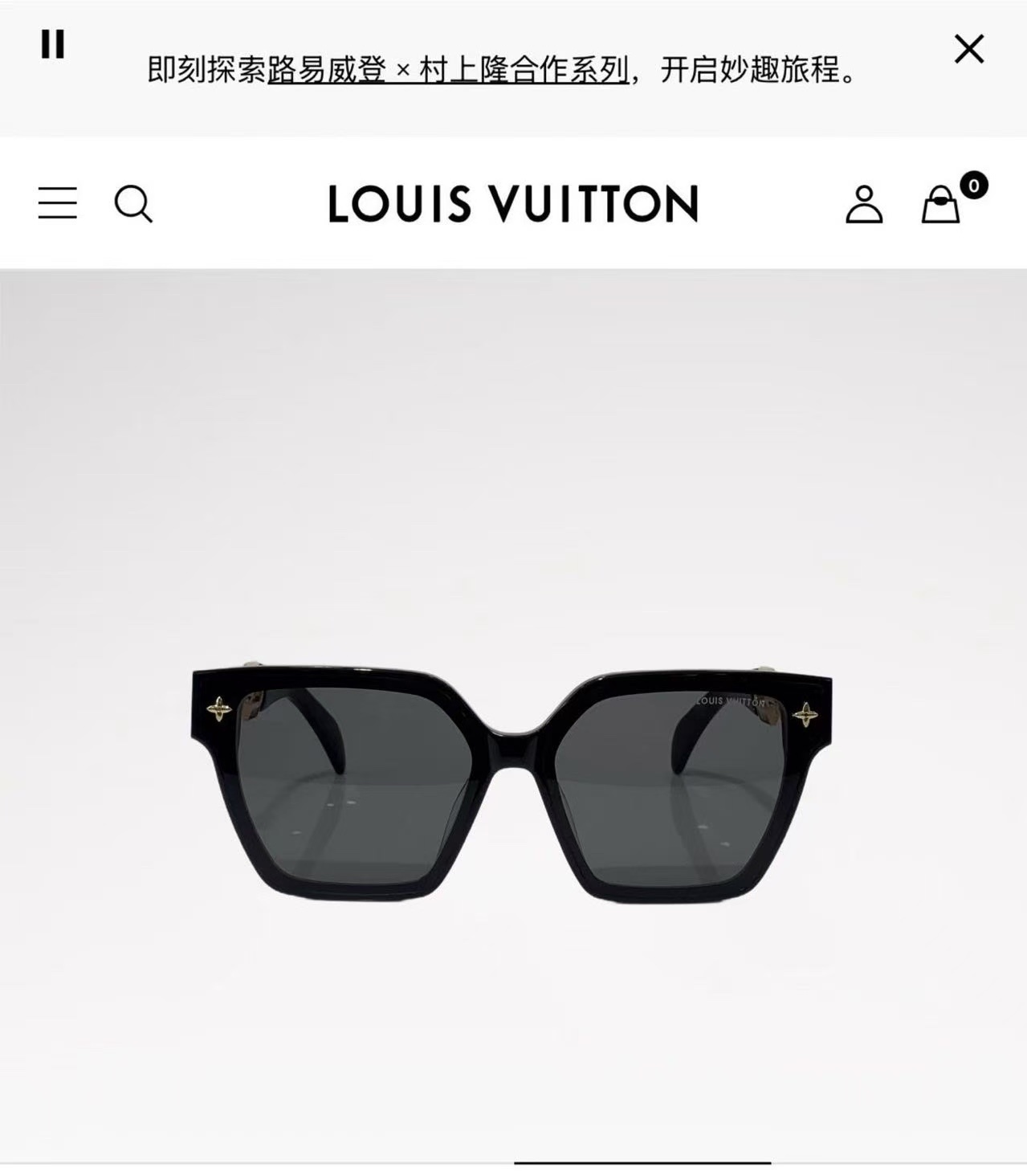Open the account profile icon
Image resolution: width=1027 pixels, height=1176 pixels.
click(x=863, y=204)
